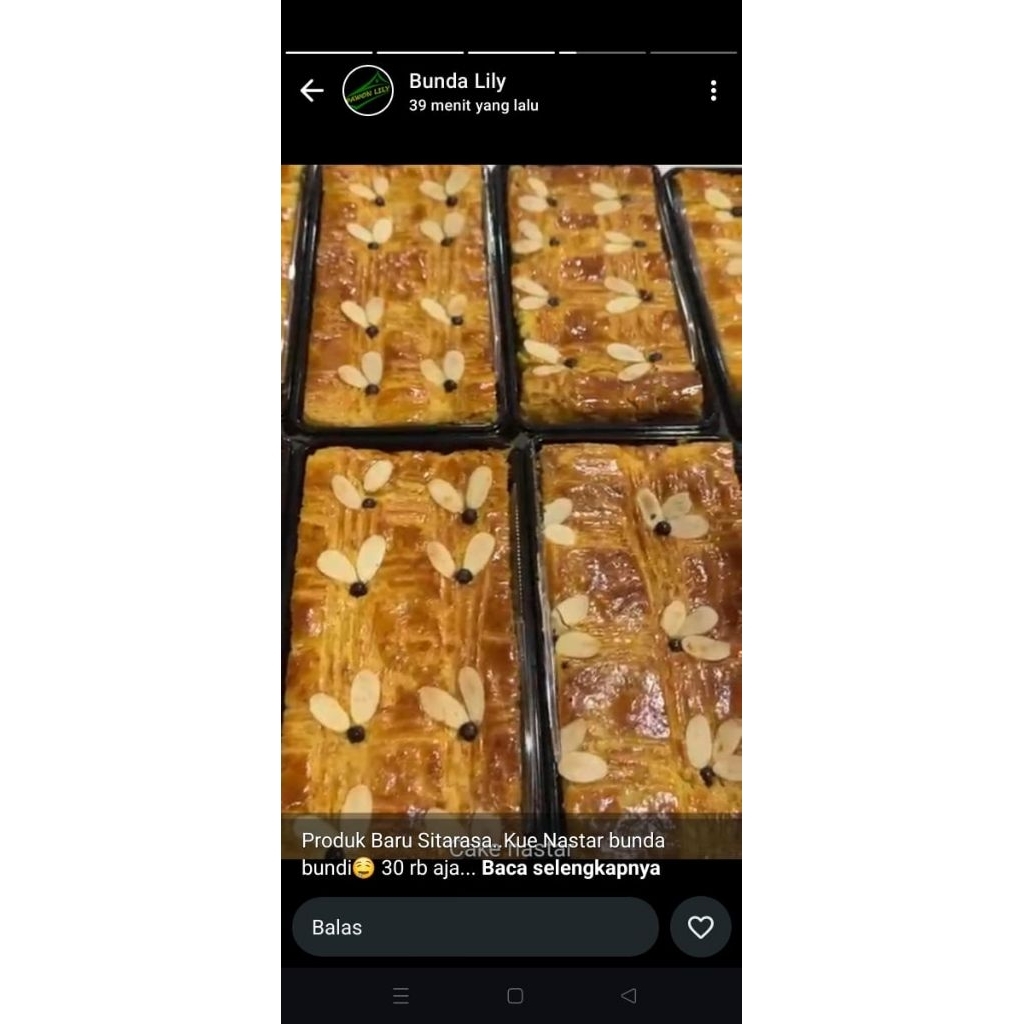Open the three-dot overflow menu
The height and width of the screenshot is (1024, 1024).
713,91
